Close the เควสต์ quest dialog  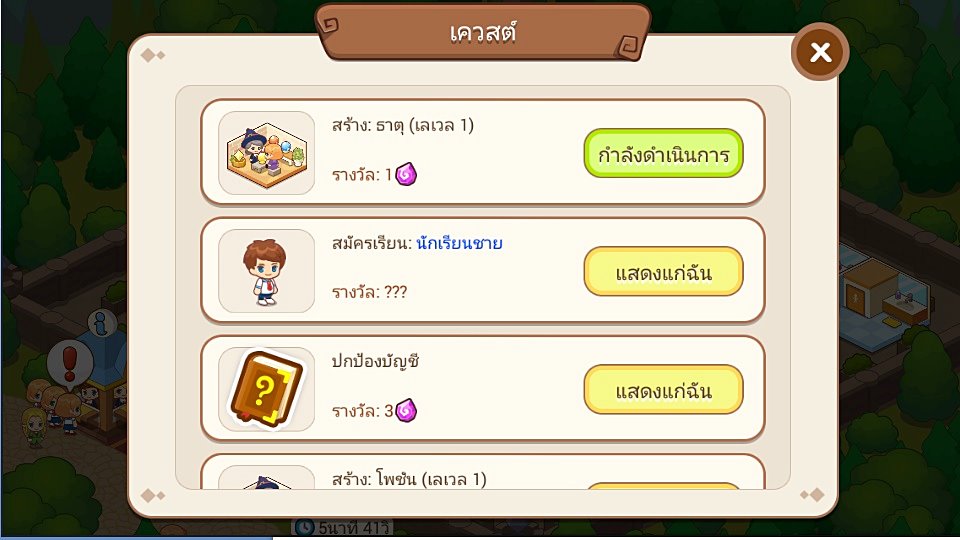[x=820, y=52]
